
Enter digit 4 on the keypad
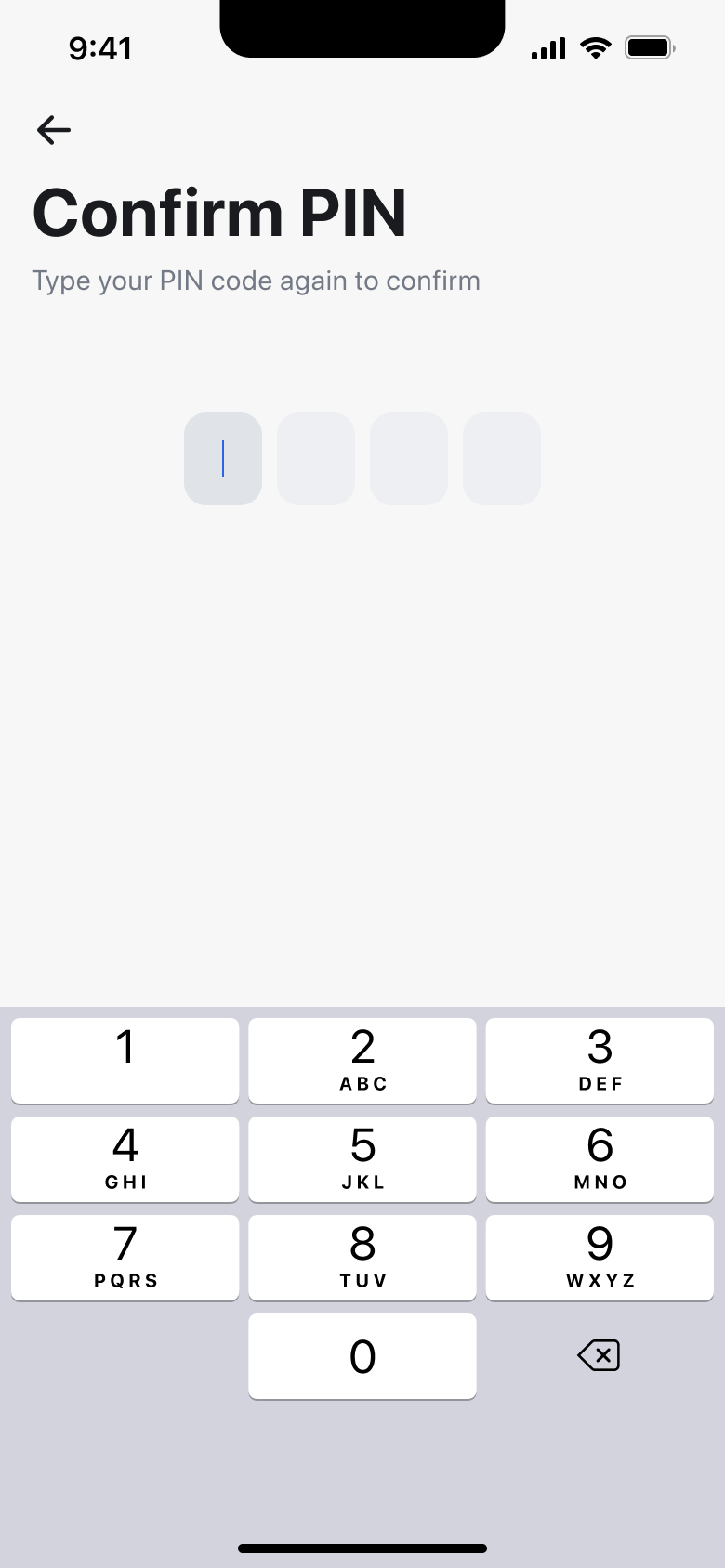click(x=125, y=1159)
